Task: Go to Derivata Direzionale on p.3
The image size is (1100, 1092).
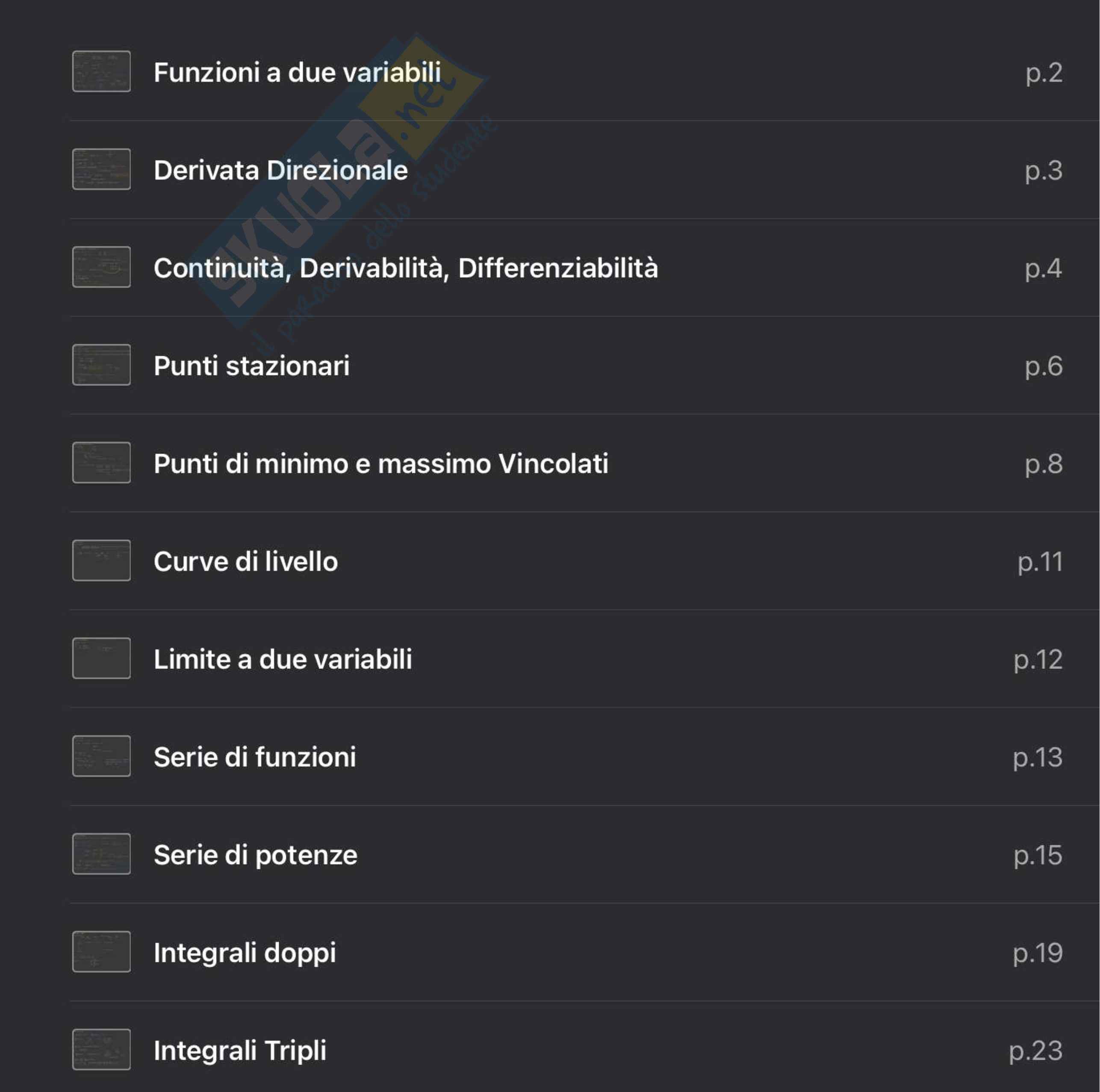Action: point(281,170)
